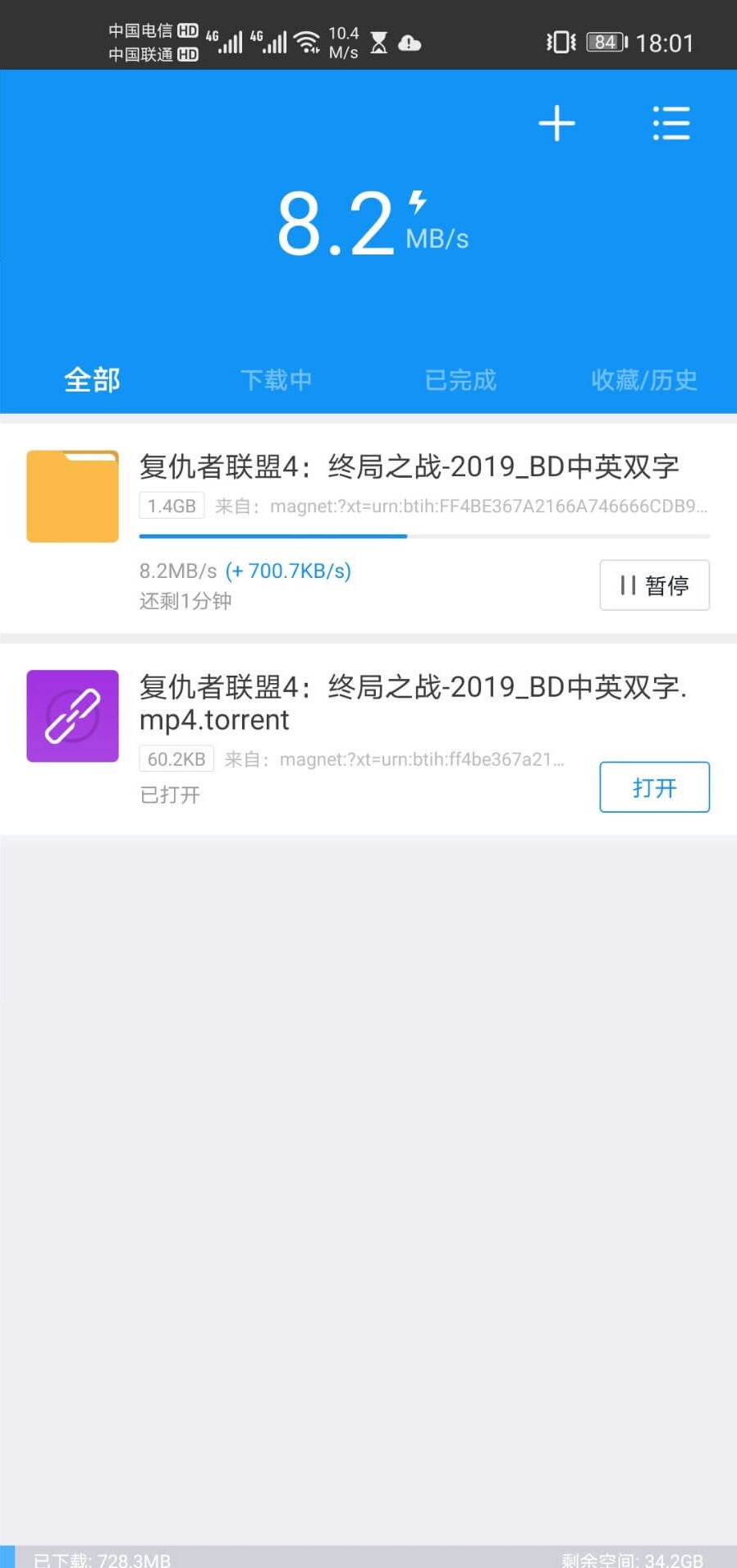The width and height of the screenshot is (737, 1568).
Task: Switch to the 全部 tab
Action: (92, 380)
